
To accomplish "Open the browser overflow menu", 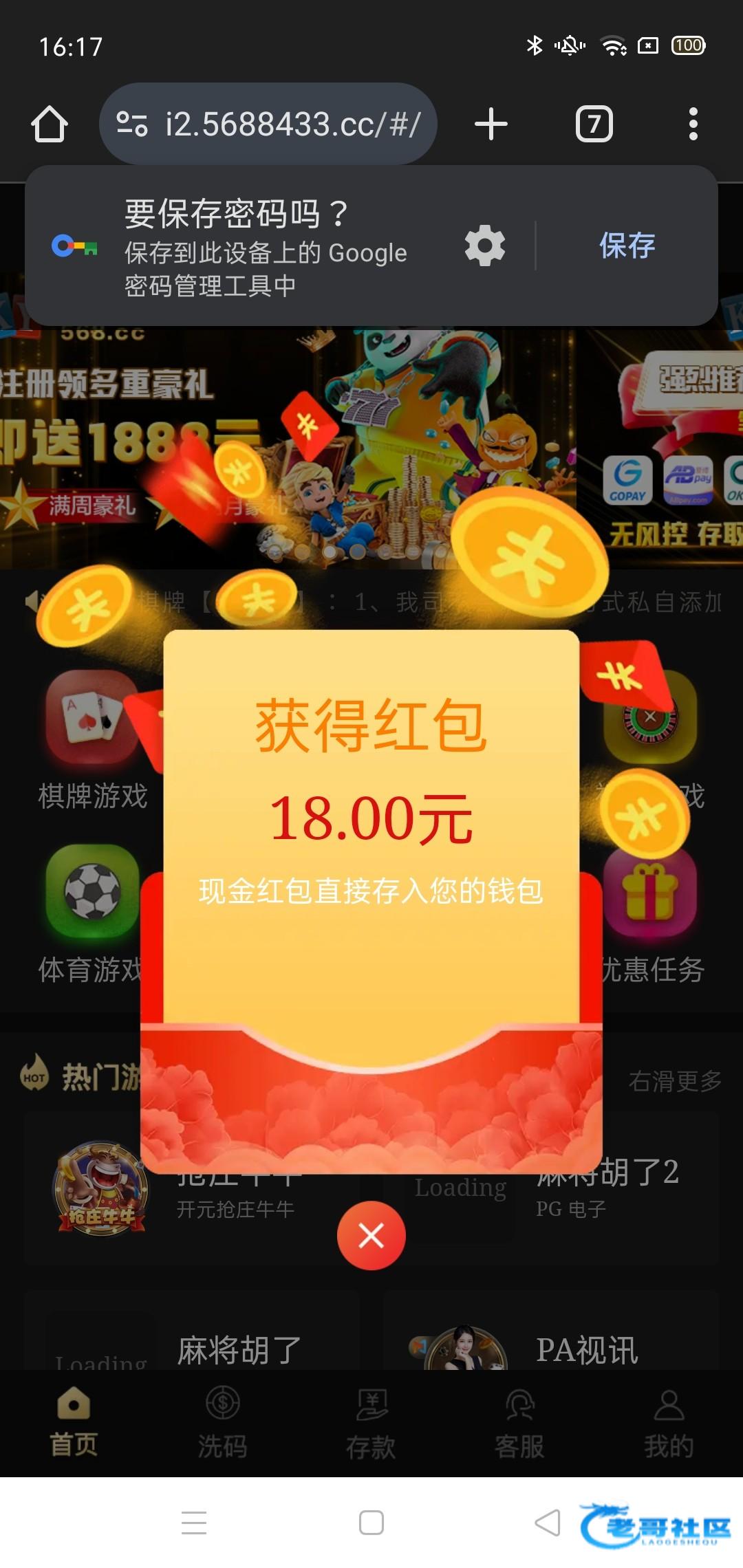I will click(x=693, y=124).
